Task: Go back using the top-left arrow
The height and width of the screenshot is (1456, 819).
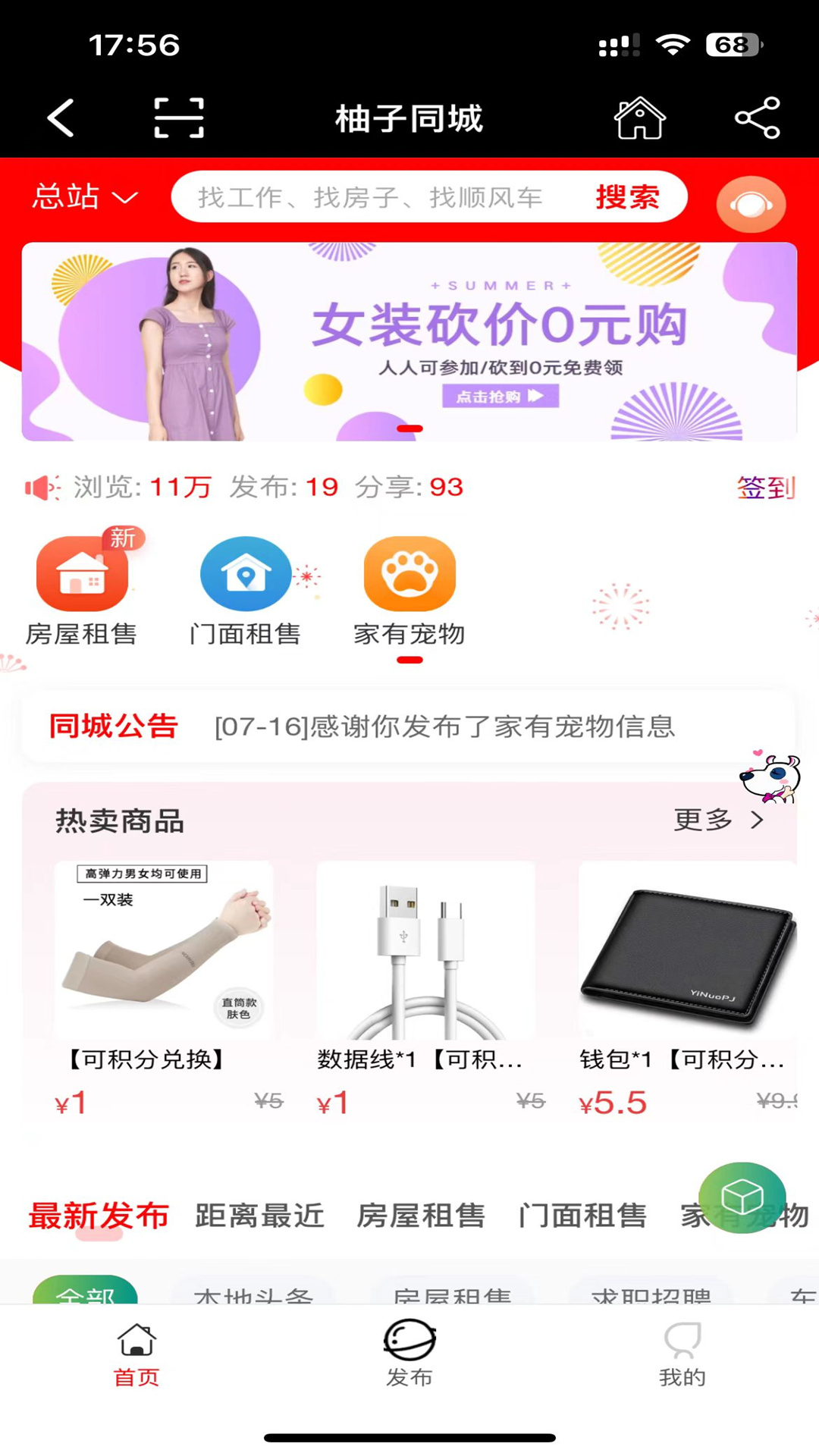Action: click(x=61, y=118)
